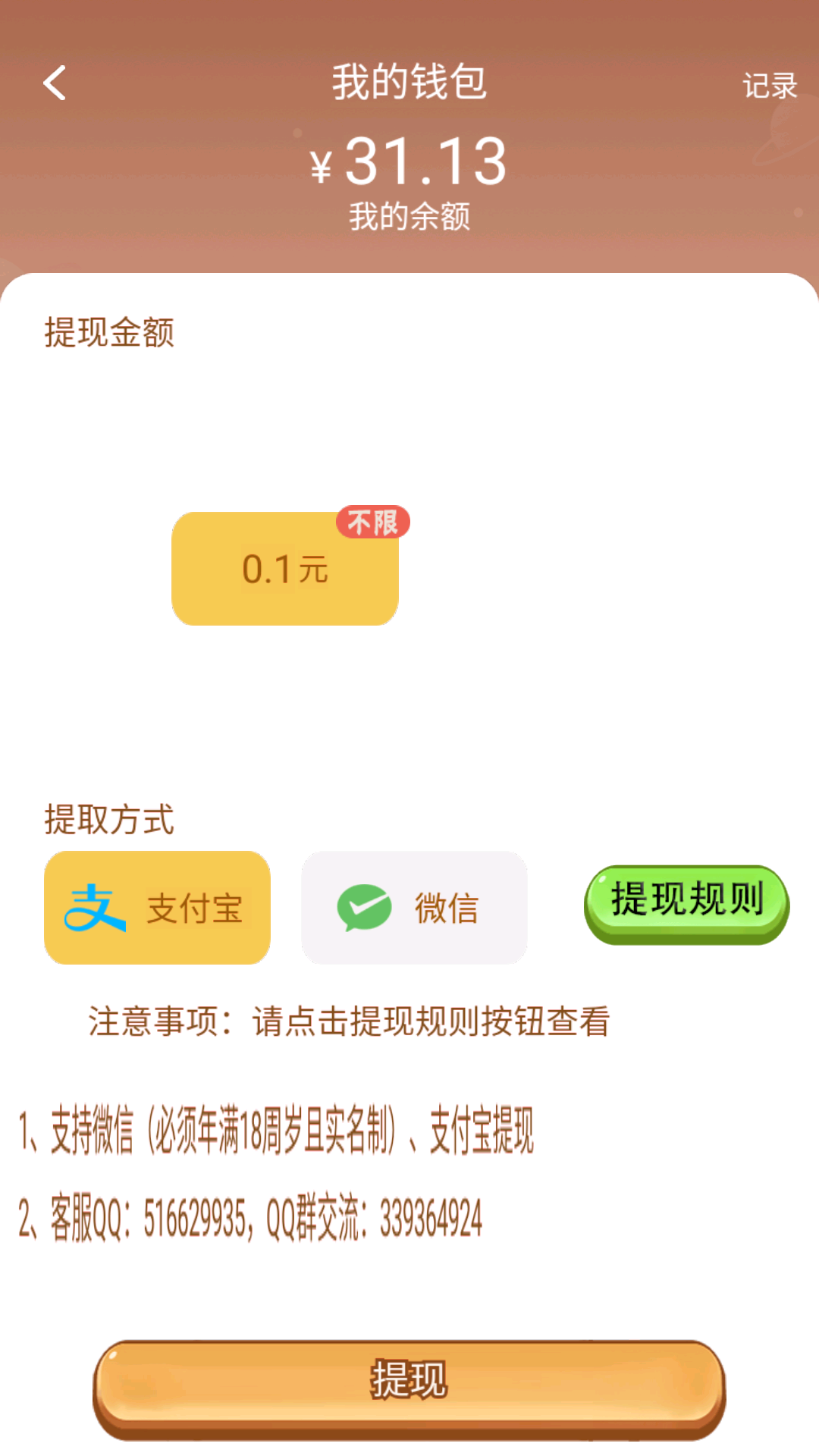Click the WeChat green checkmark icon
The image size is (819, 1456).
(362, 907)
